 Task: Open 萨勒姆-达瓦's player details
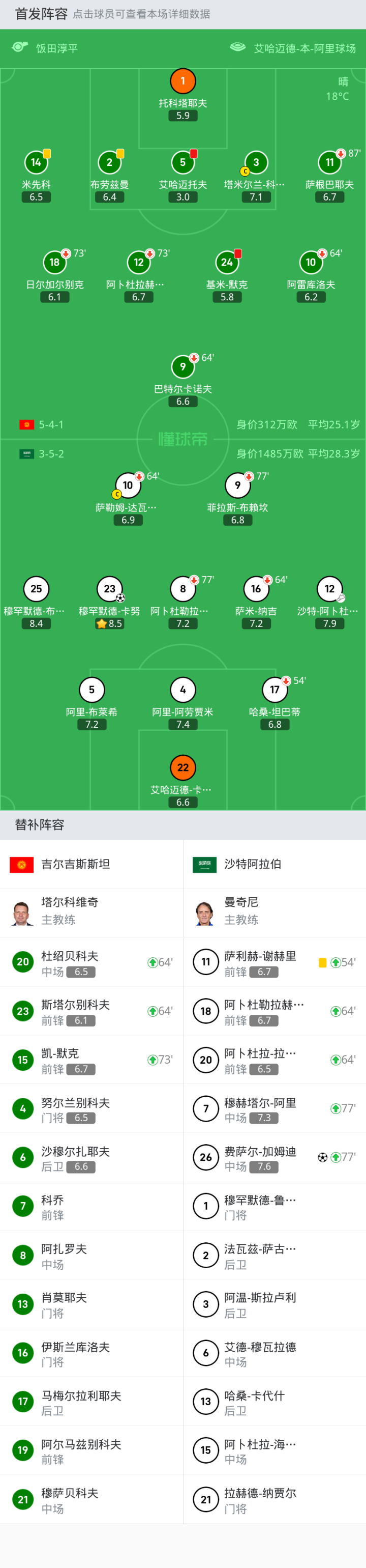click(128, 486)
